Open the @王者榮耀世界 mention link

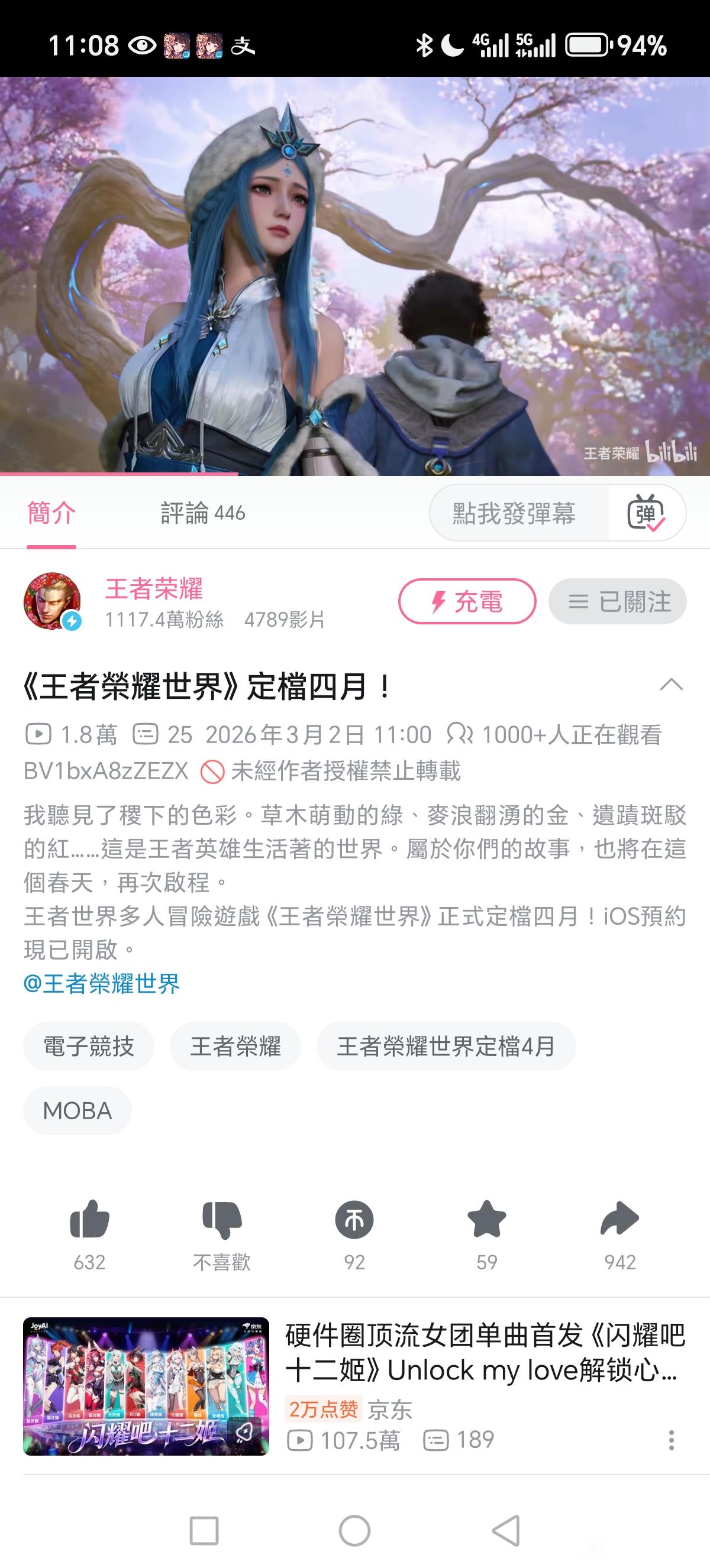tap(102, 984)
